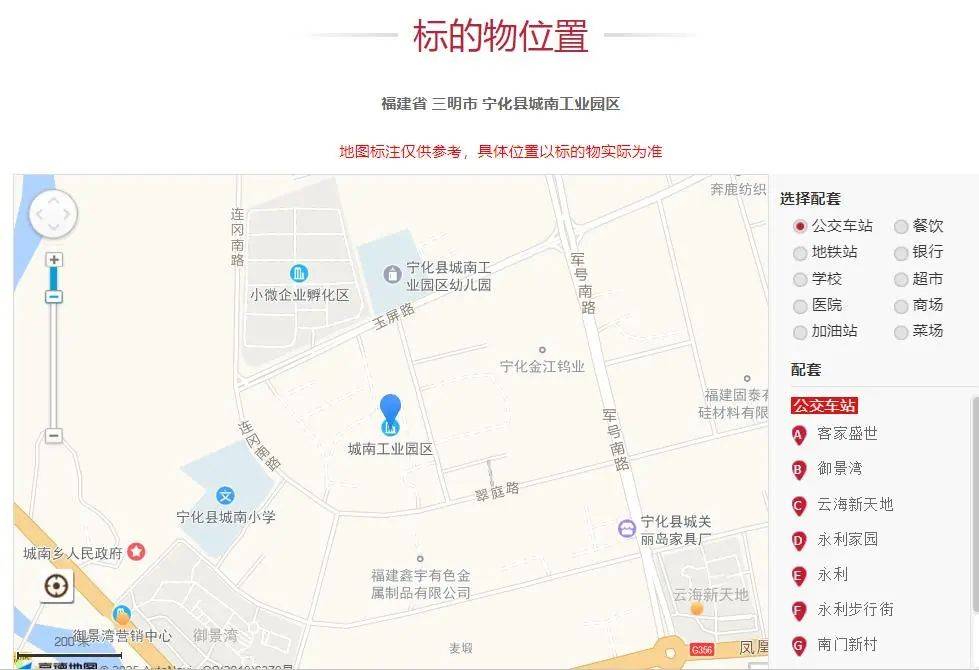Image resolution: width=979 pixels, height=670 pixels.
Task: Choose 地铁站 in nearby facilities
Action: click(800, 253)
